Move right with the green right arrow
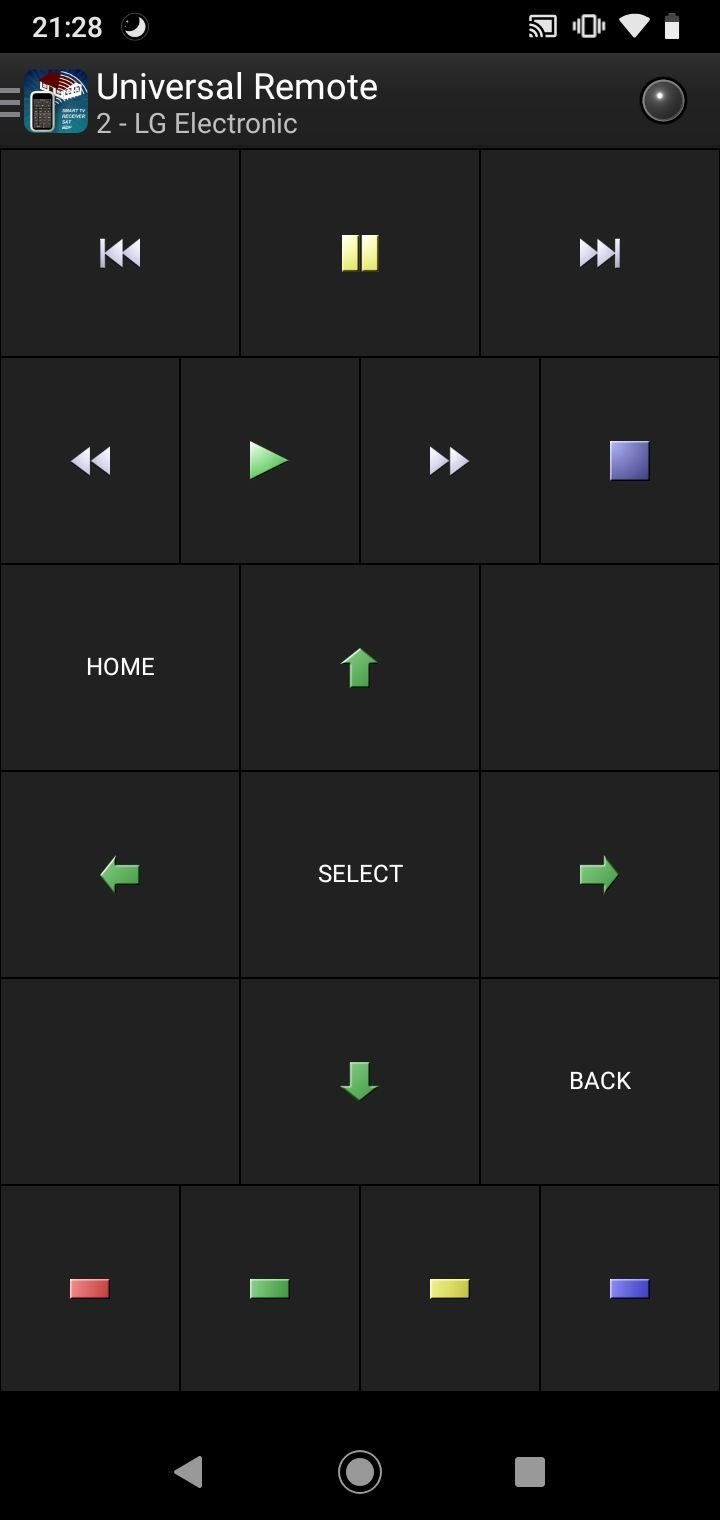 (x=600, y=874)
